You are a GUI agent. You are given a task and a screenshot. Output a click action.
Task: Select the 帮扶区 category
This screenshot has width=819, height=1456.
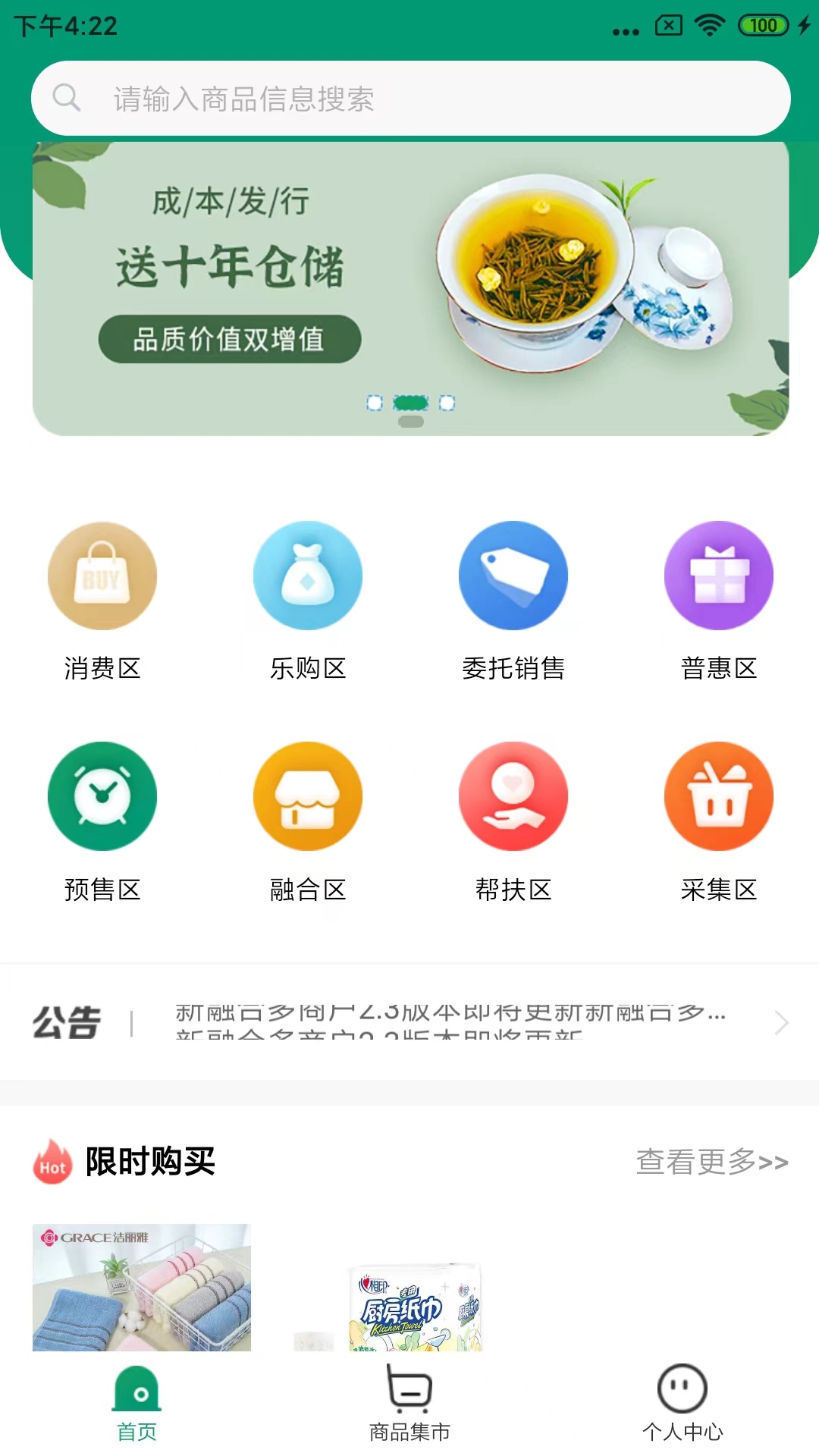pos(513,821)
